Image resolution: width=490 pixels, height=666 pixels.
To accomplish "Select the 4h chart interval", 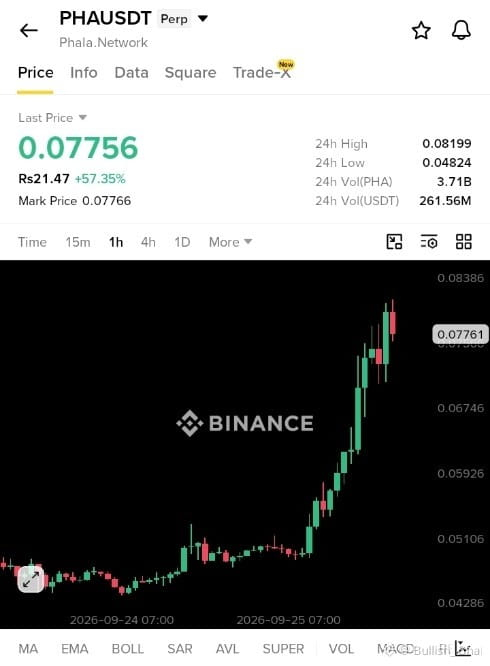I will pyautogui.click(x=148, y=242).
